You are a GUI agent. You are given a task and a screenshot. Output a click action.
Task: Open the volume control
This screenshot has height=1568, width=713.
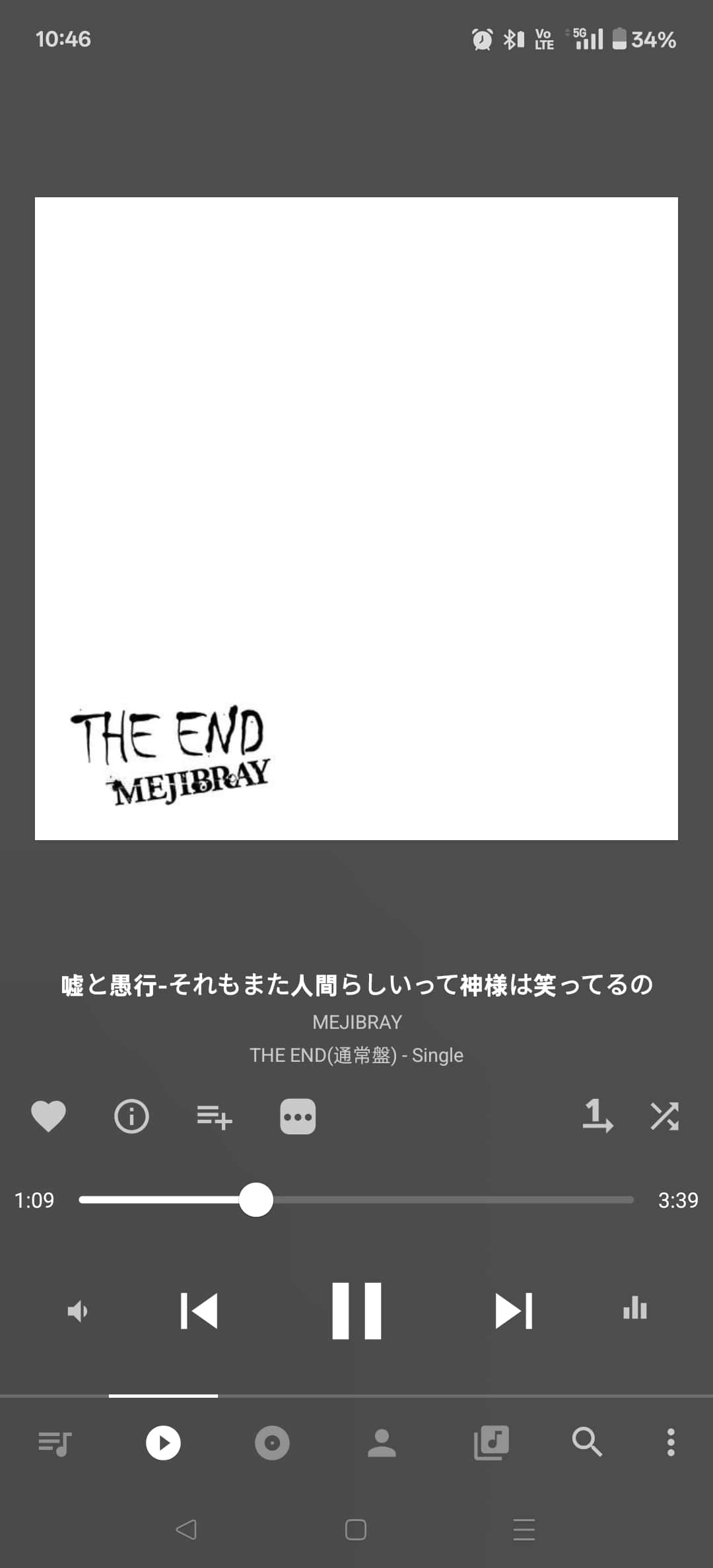[x=78, y=1311]
